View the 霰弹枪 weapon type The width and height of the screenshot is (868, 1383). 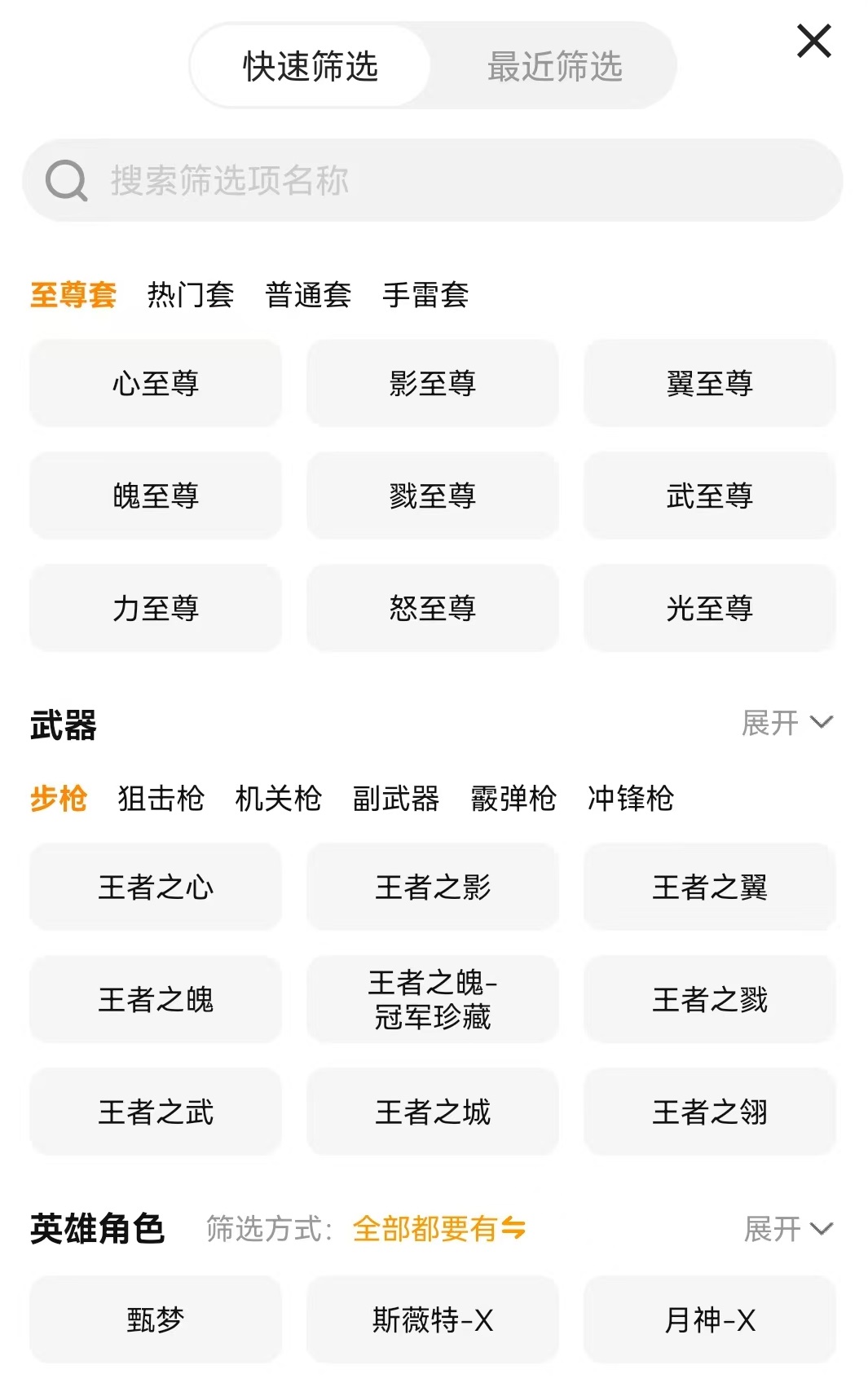coord(513,799)
